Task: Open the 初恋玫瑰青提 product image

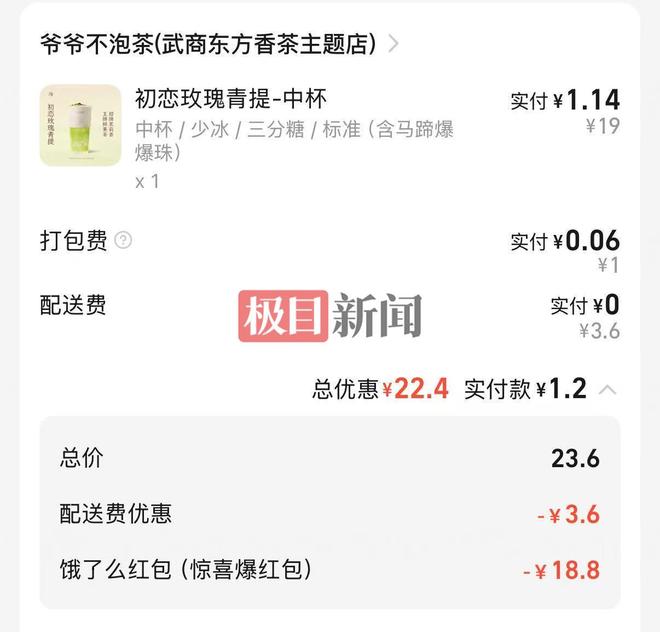Action: [x=79, y=125]
